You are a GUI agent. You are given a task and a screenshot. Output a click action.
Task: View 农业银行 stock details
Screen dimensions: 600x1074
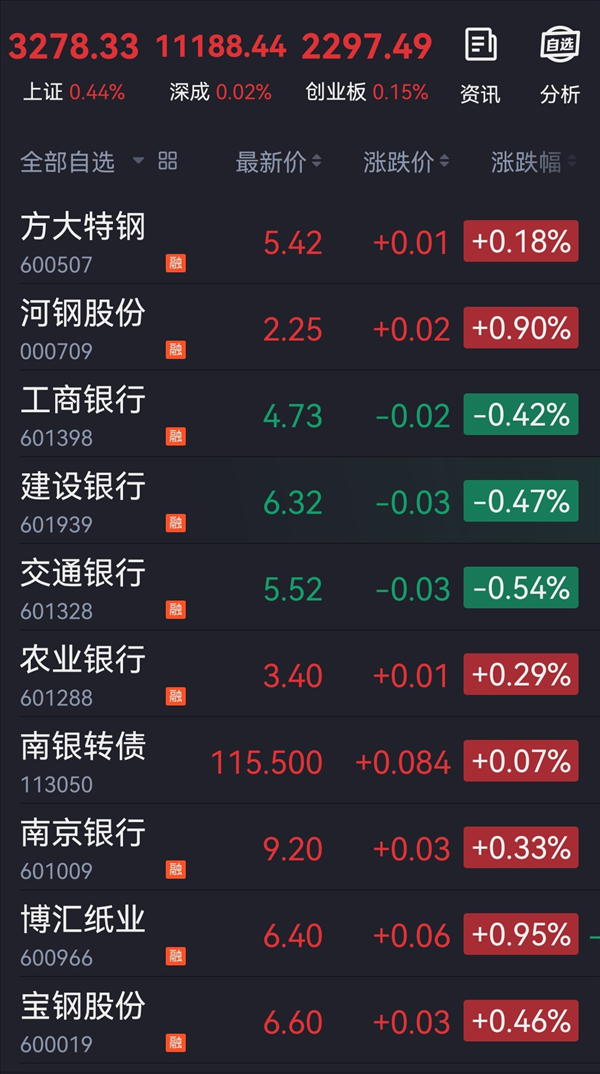300,674
